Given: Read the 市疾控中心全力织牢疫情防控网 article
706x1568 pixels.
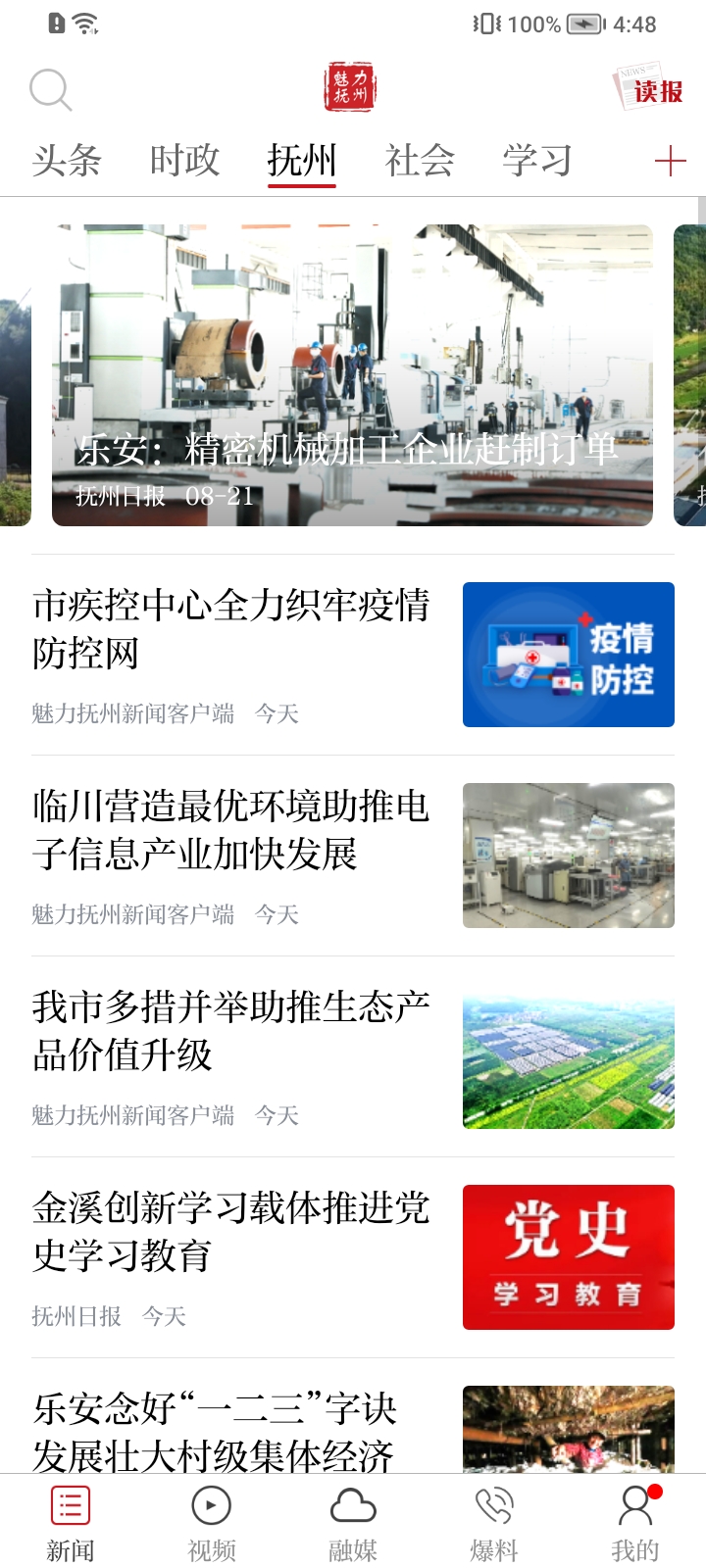Looking at the screenshot, I should click(231, 629).
